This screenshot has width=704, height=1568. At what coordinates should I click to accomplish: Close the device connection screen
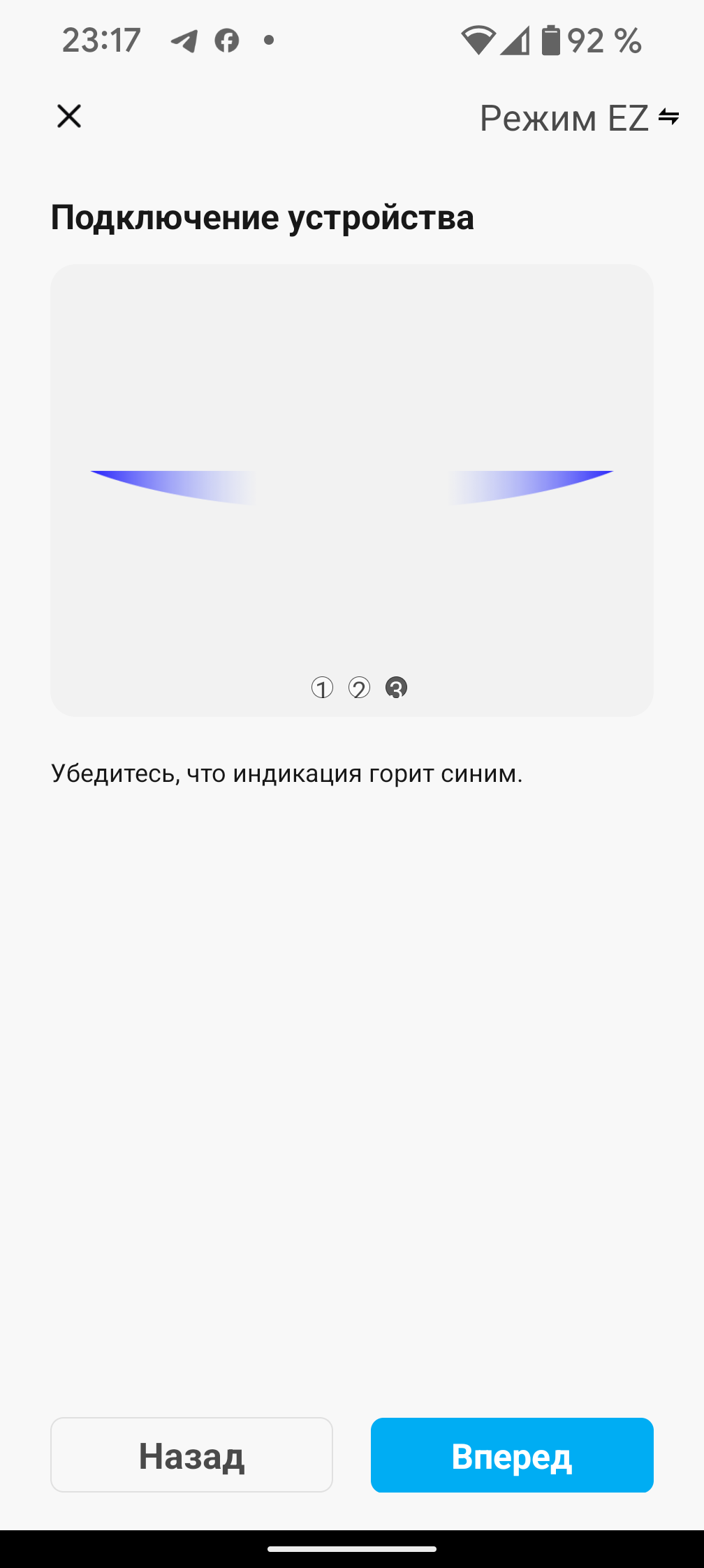pyautogui.click(x=69, y=116)
